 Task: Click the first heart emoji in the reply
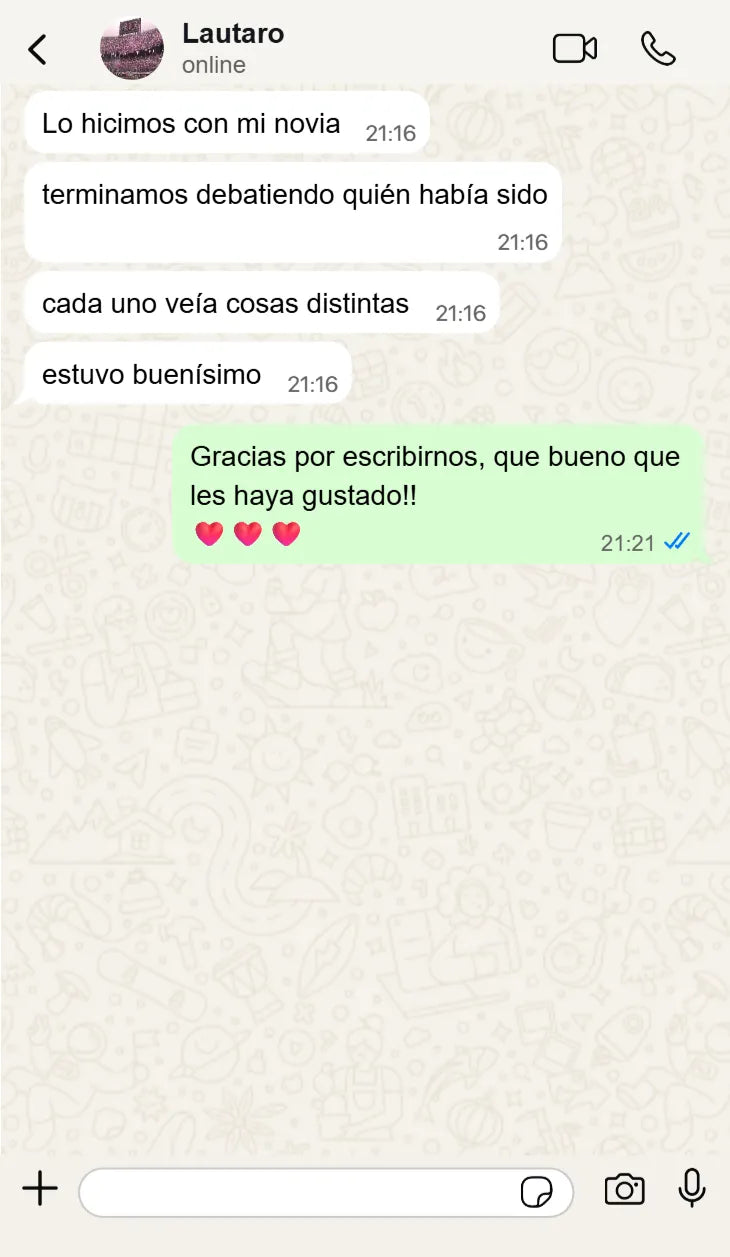click(207, 533)
